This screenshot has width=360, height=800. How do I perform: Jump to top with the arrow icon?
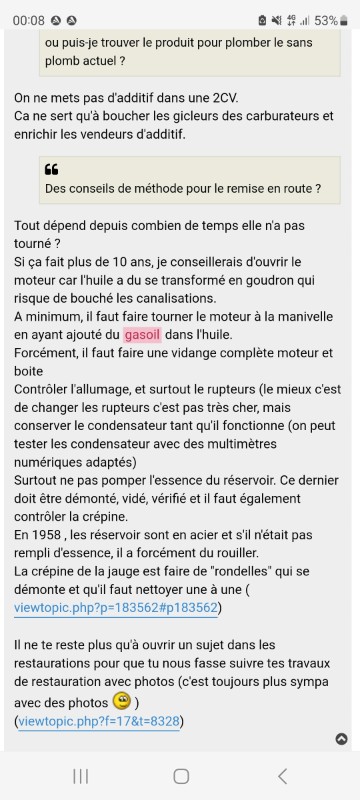click(342, 739)
